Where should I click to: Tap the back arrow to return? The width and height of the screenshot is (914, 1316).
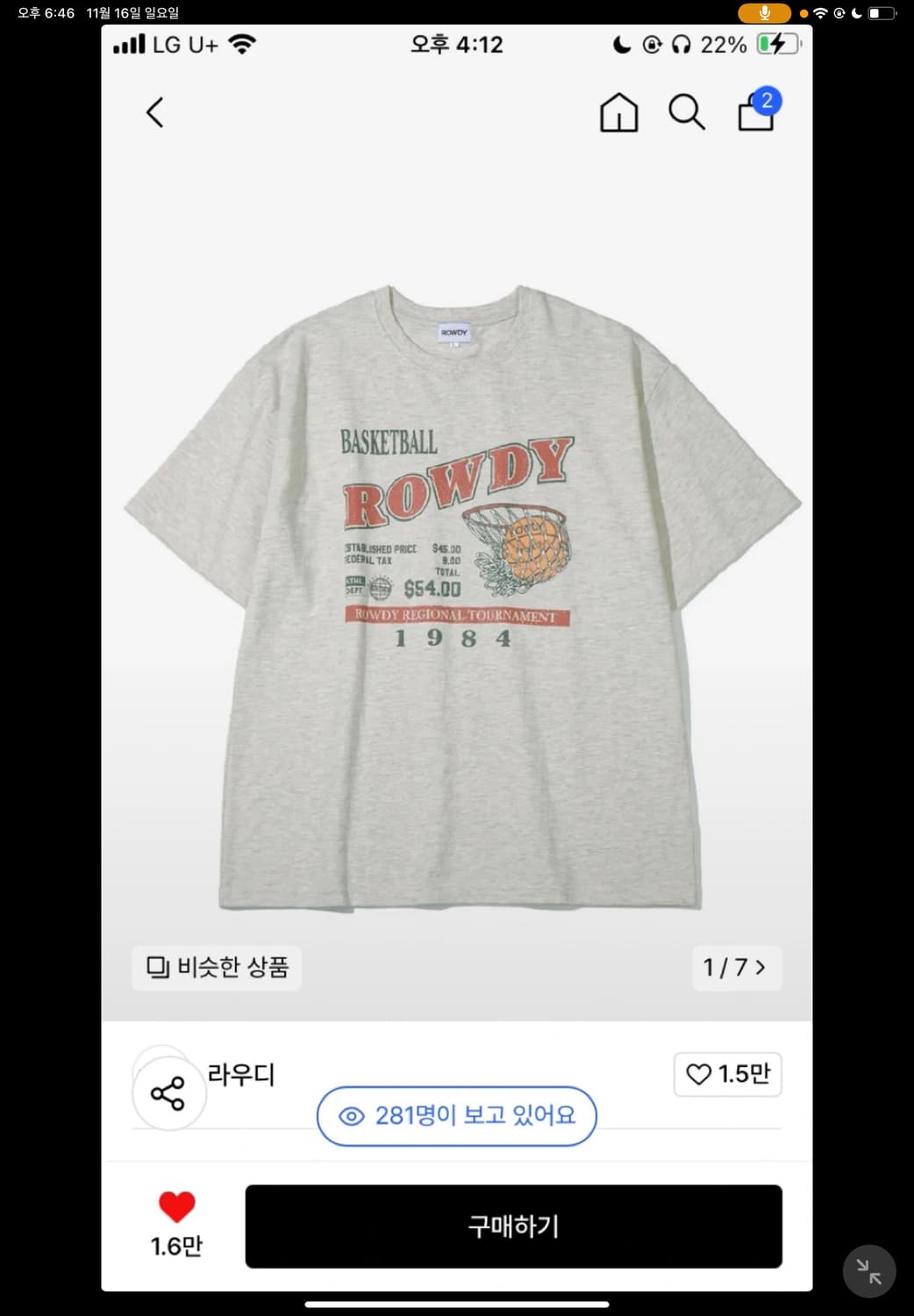[154, 112]
